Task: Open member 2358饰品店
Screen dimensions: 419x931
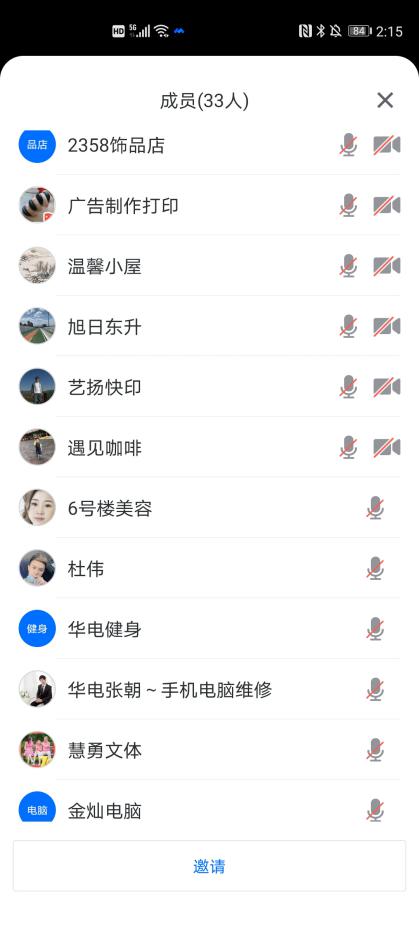Action: (x=210, y=145)
